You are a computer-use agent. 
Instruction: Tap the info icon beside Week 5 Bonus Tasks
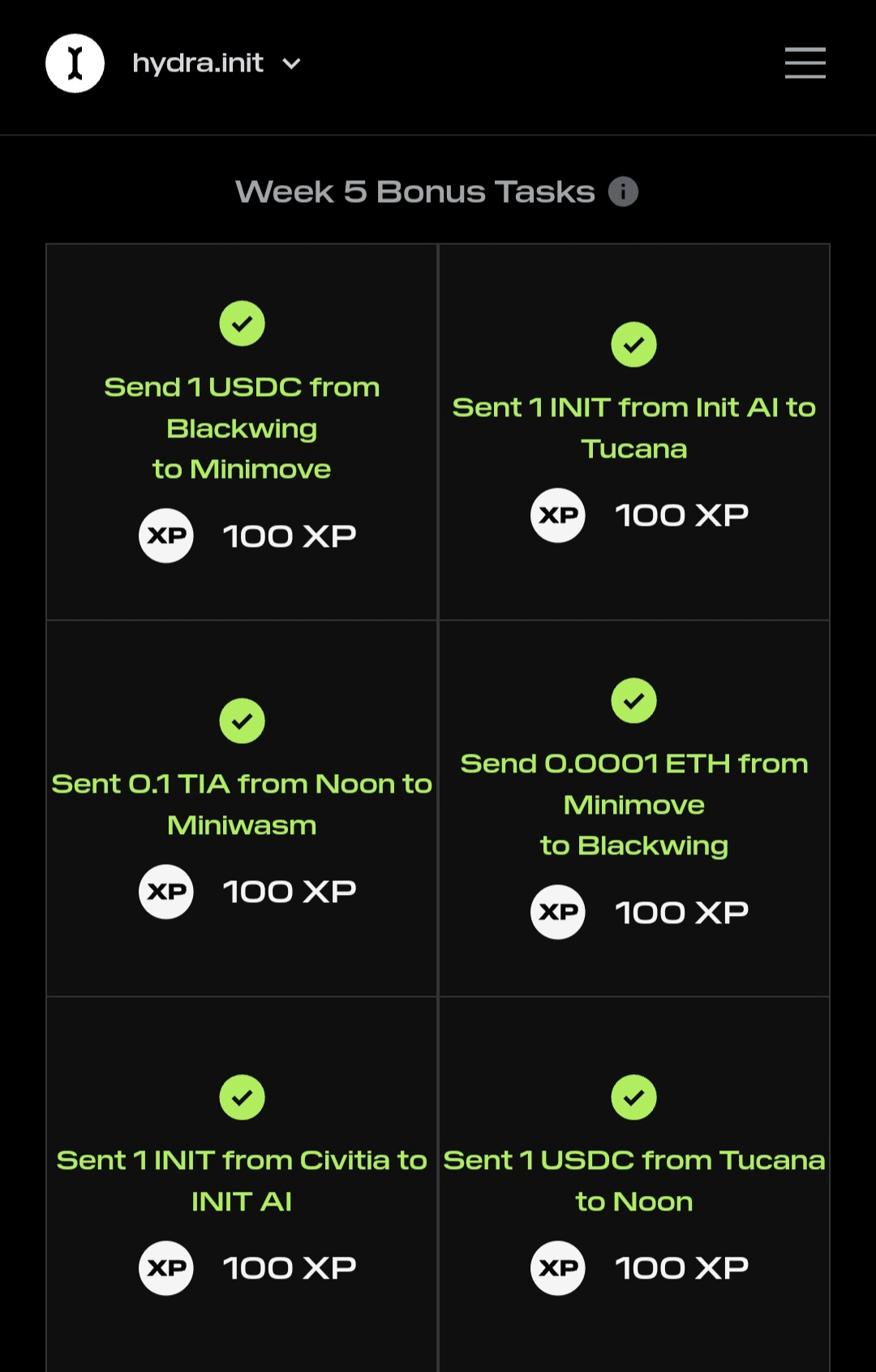coord(623,191)
